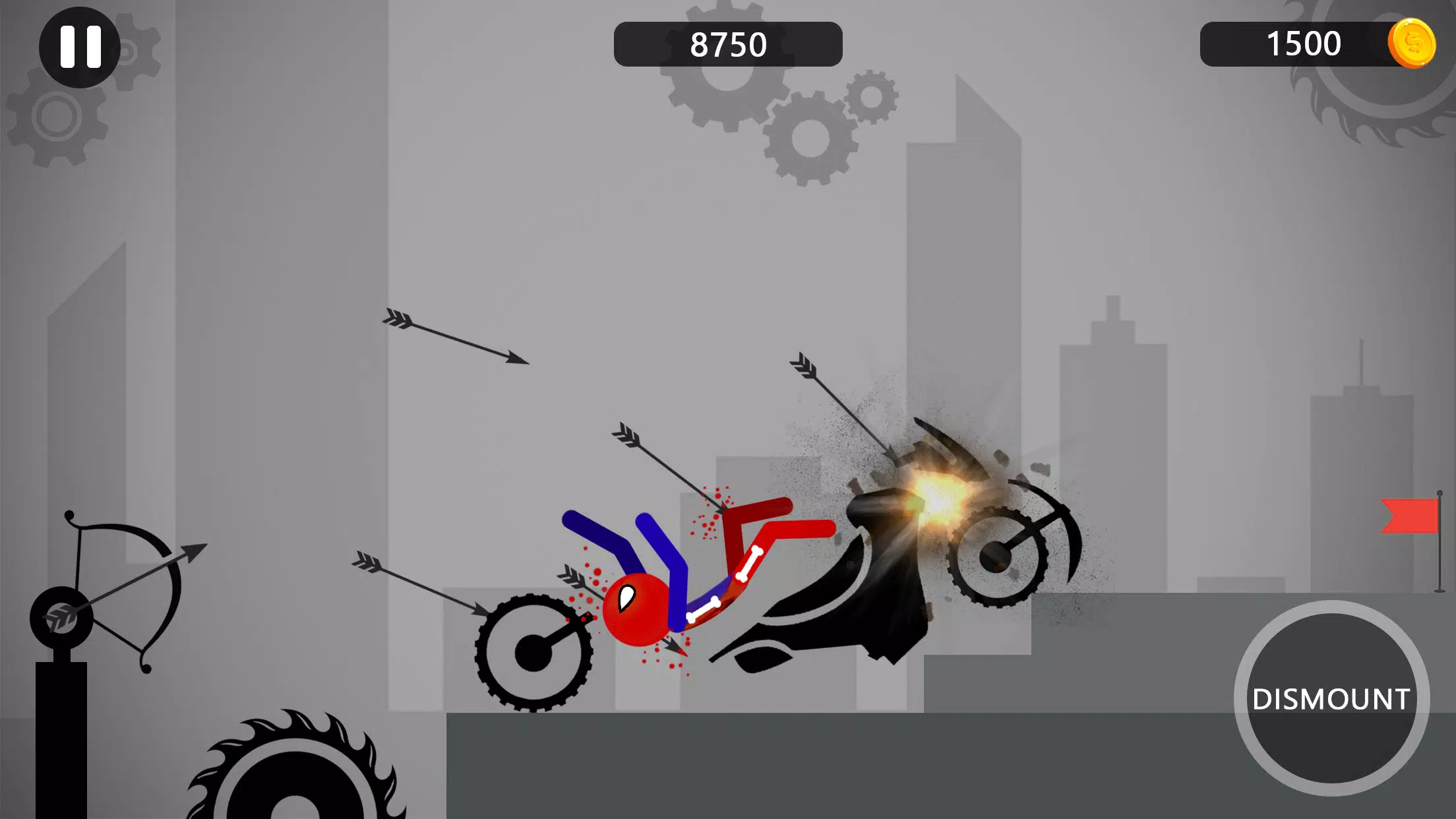Tap the DISMOUNT button

coord(1331,698)
